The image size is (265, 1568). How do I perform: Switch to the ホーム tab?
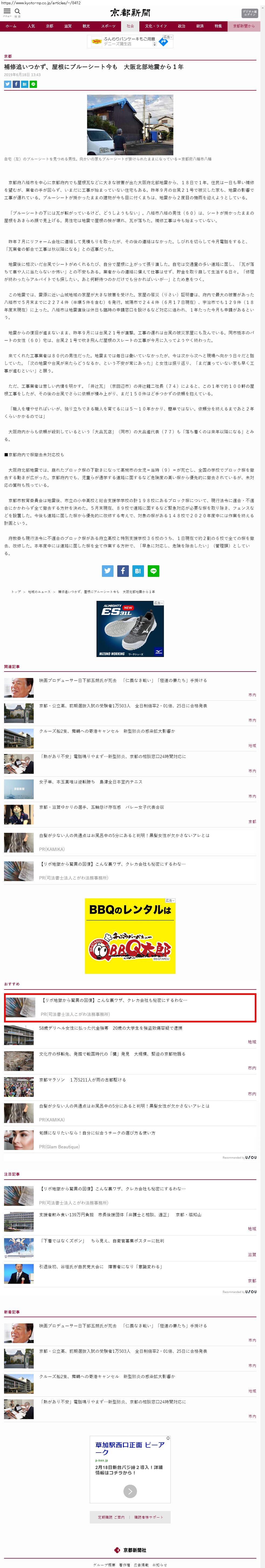tap(11, 26)
